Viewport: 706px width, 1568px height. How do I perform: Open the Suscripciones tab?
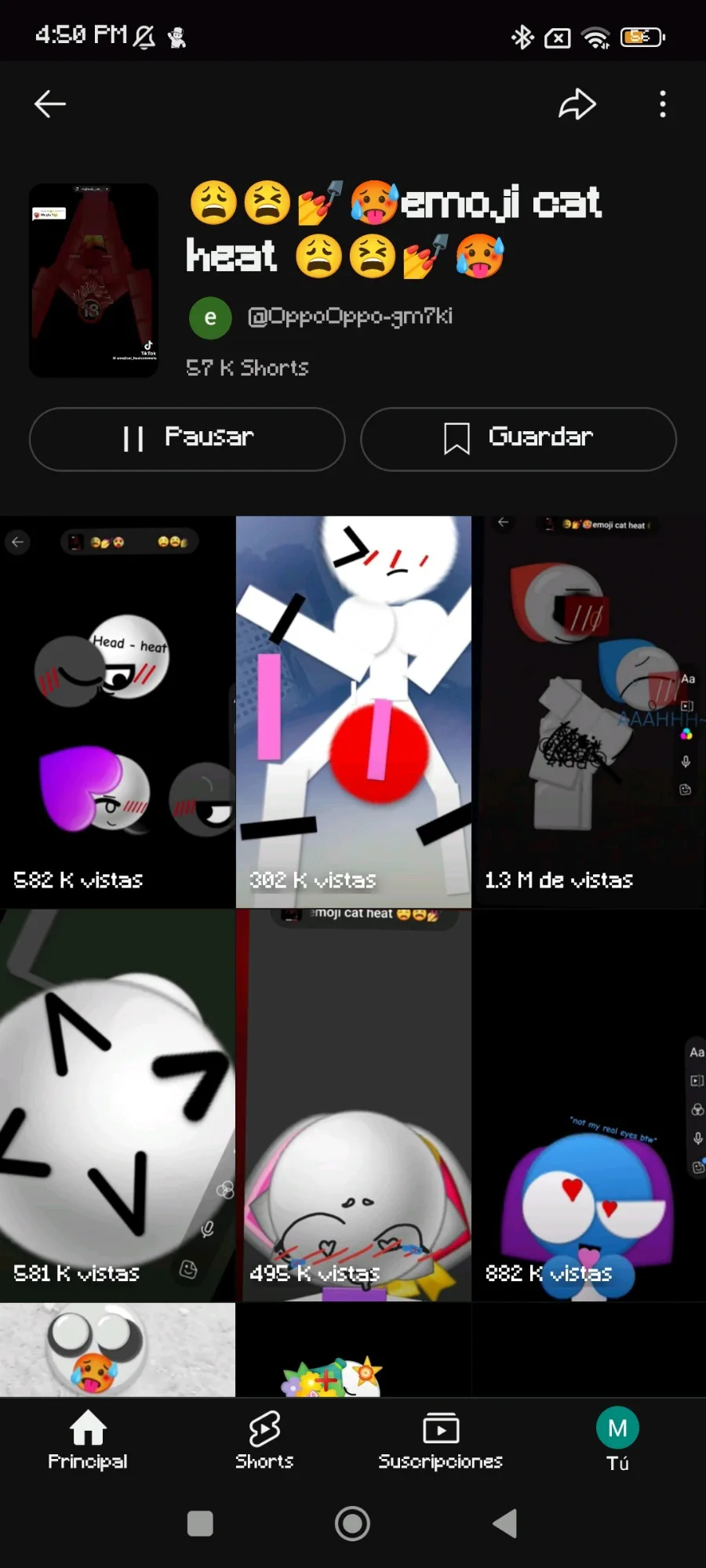point(440,1439)
